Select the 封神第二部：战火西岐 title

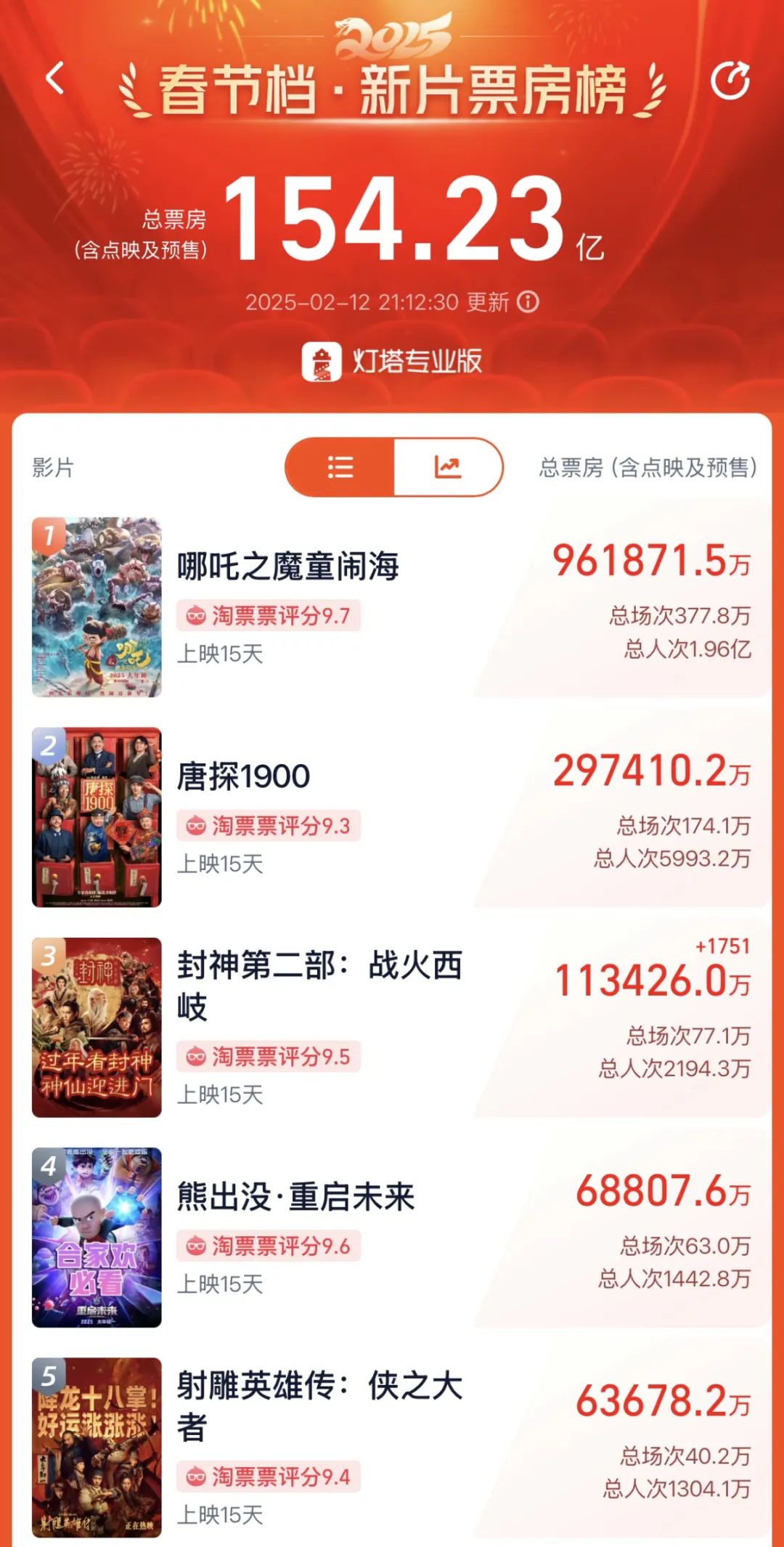point(312,988)
